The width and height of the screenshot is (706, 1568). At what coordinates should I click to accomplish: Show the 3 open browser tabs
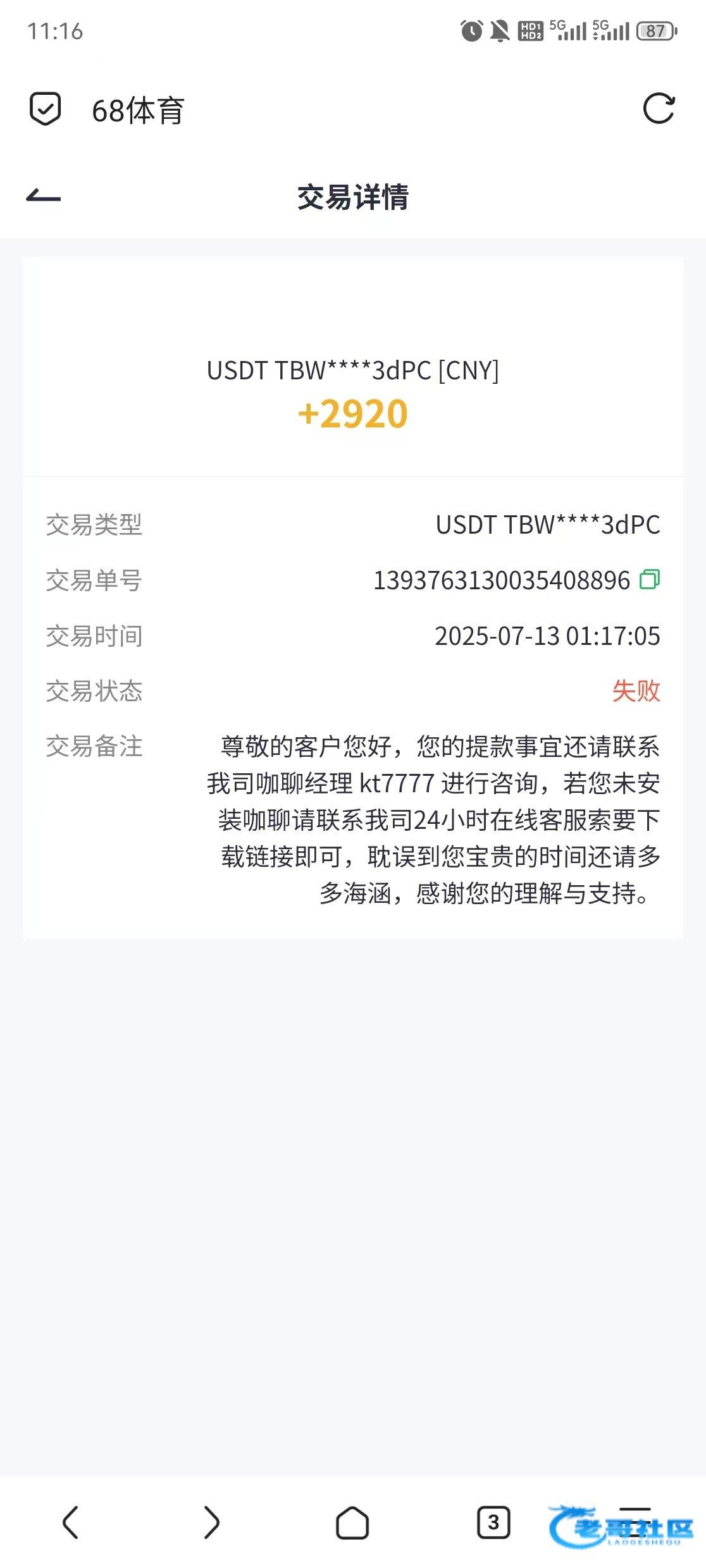pyautogui.click(x=493, y=1522)
